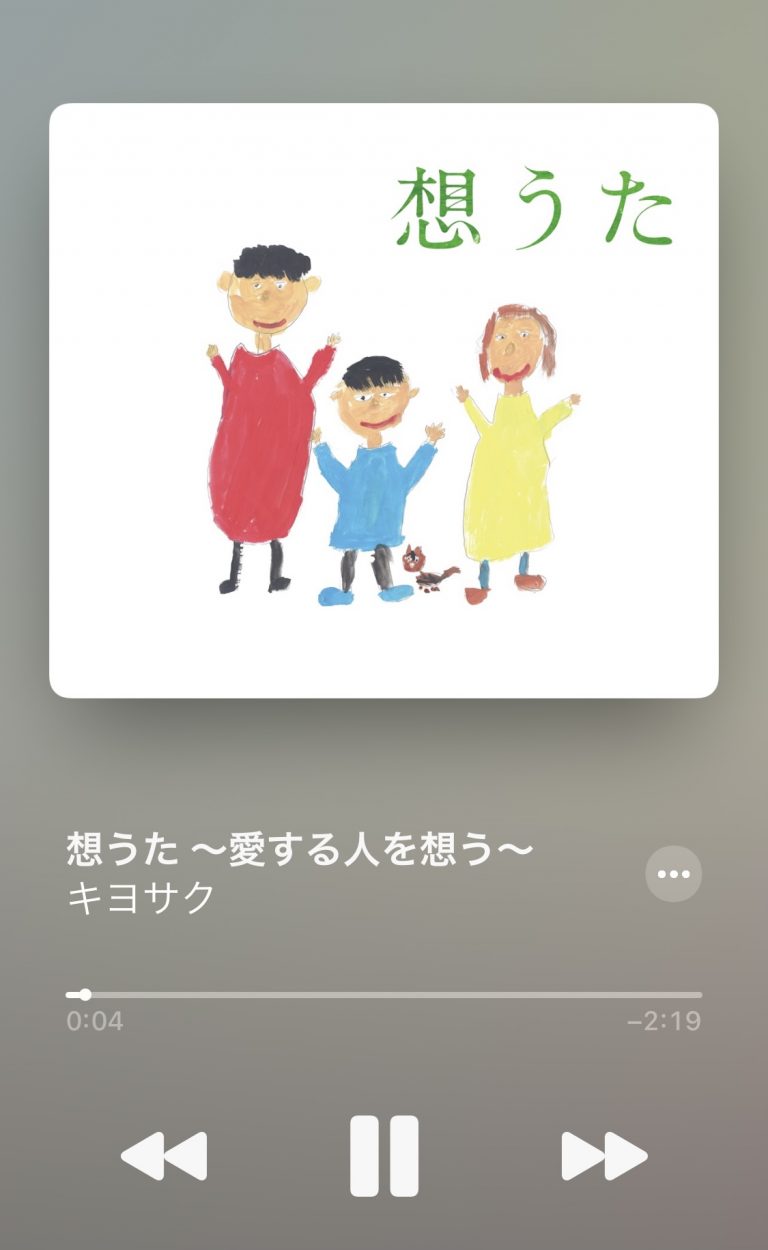Tap the 想うた album artwork

(384, 400)
